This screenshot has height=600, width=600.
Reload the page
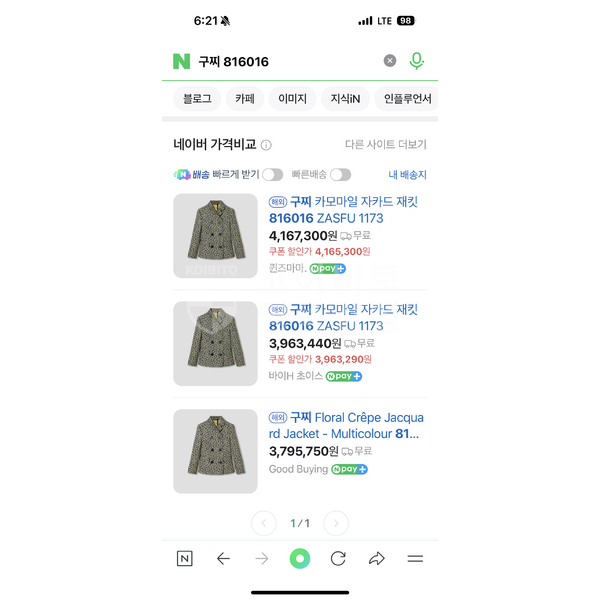(x=338, y=559)
